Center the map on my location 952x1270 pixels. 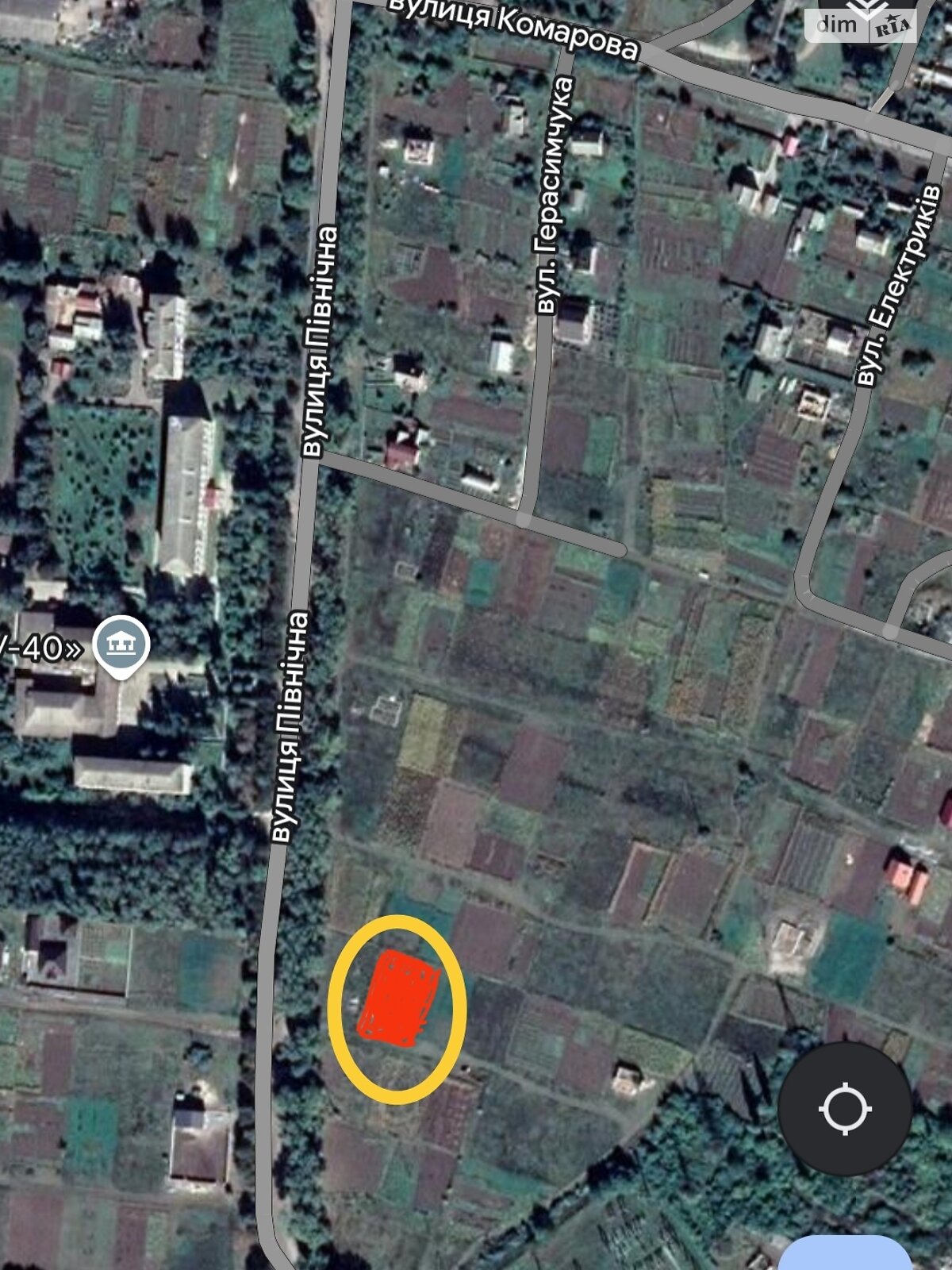click(845, 1108)
